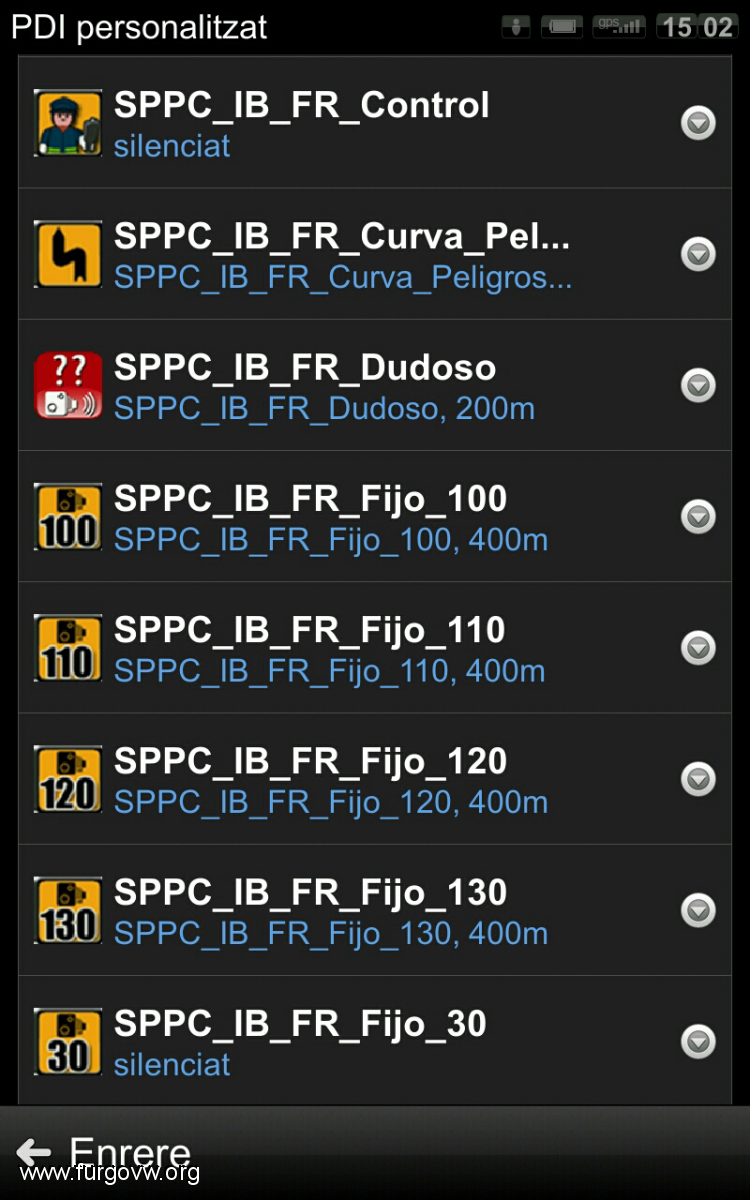
Task: Open the silenced SPPC_IB_FR_Fijo_30 row
Action: (375, 1040)
